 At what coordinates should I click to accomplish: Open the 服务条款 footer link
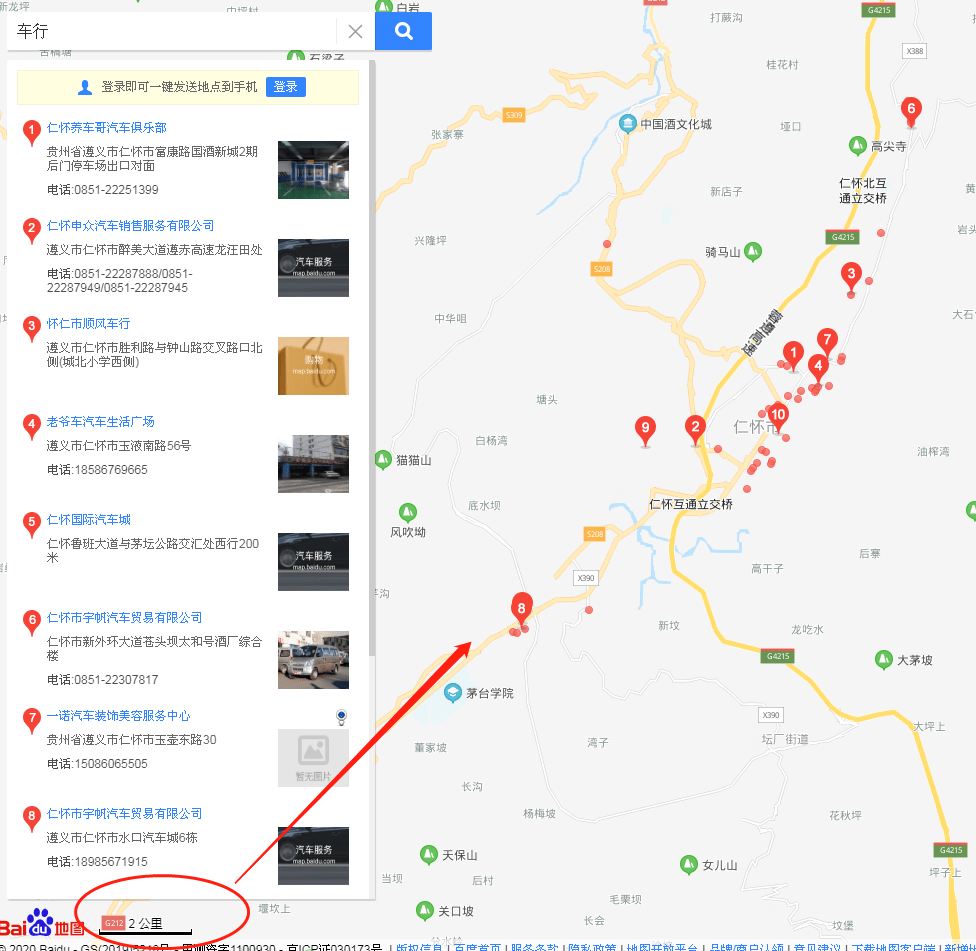(x=534, y=946)
